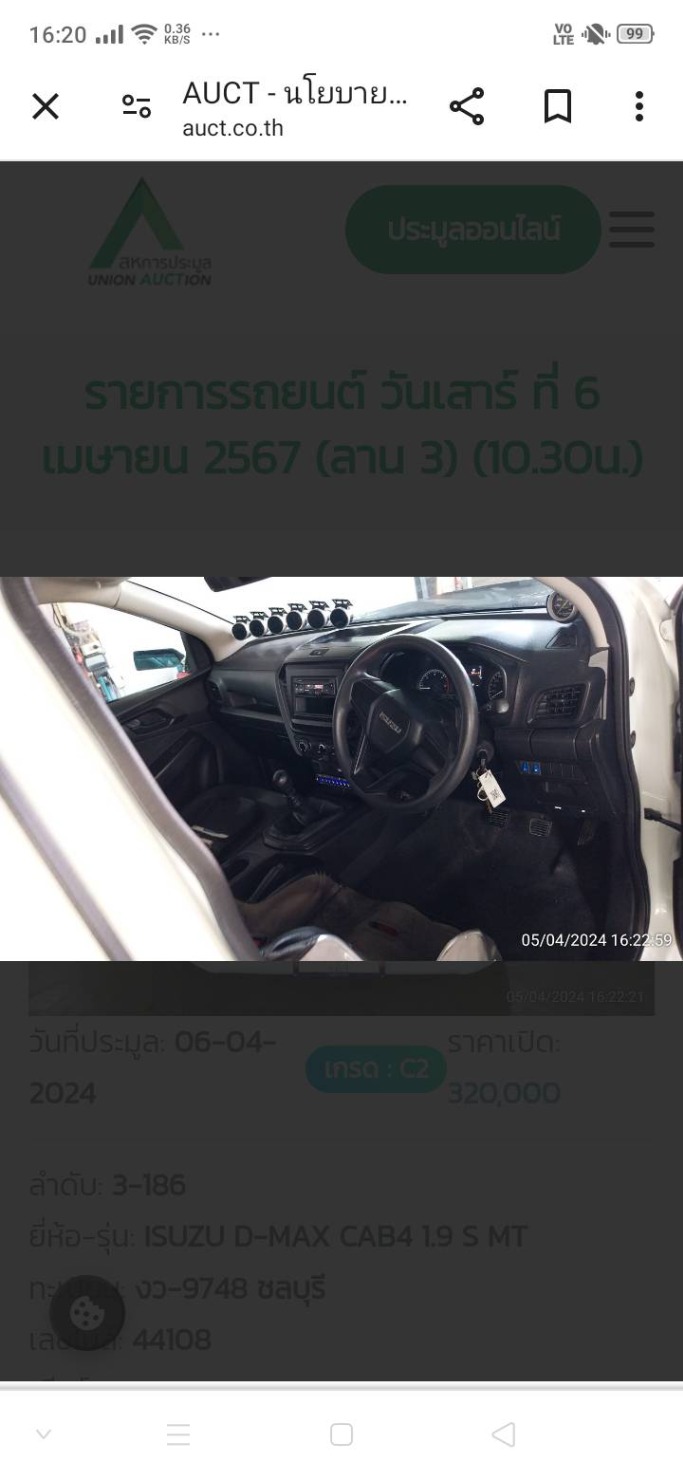The height and width of the screenshot is (1480, 683).
Task: Tap the ประมูลออนไลน์ button
Action: point(474,230)
